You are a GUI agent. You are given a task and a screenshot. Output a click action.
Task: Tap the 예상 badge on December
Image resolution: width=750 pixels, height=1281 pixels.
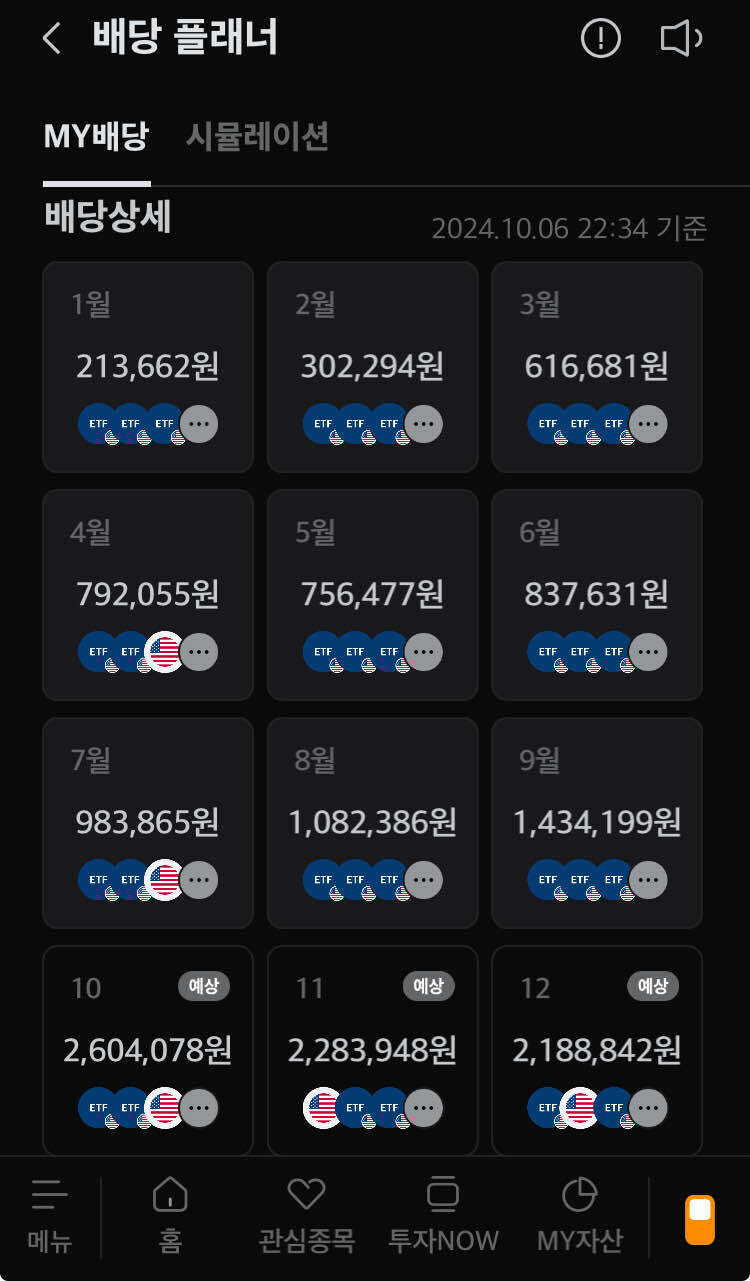coord(652,985)
